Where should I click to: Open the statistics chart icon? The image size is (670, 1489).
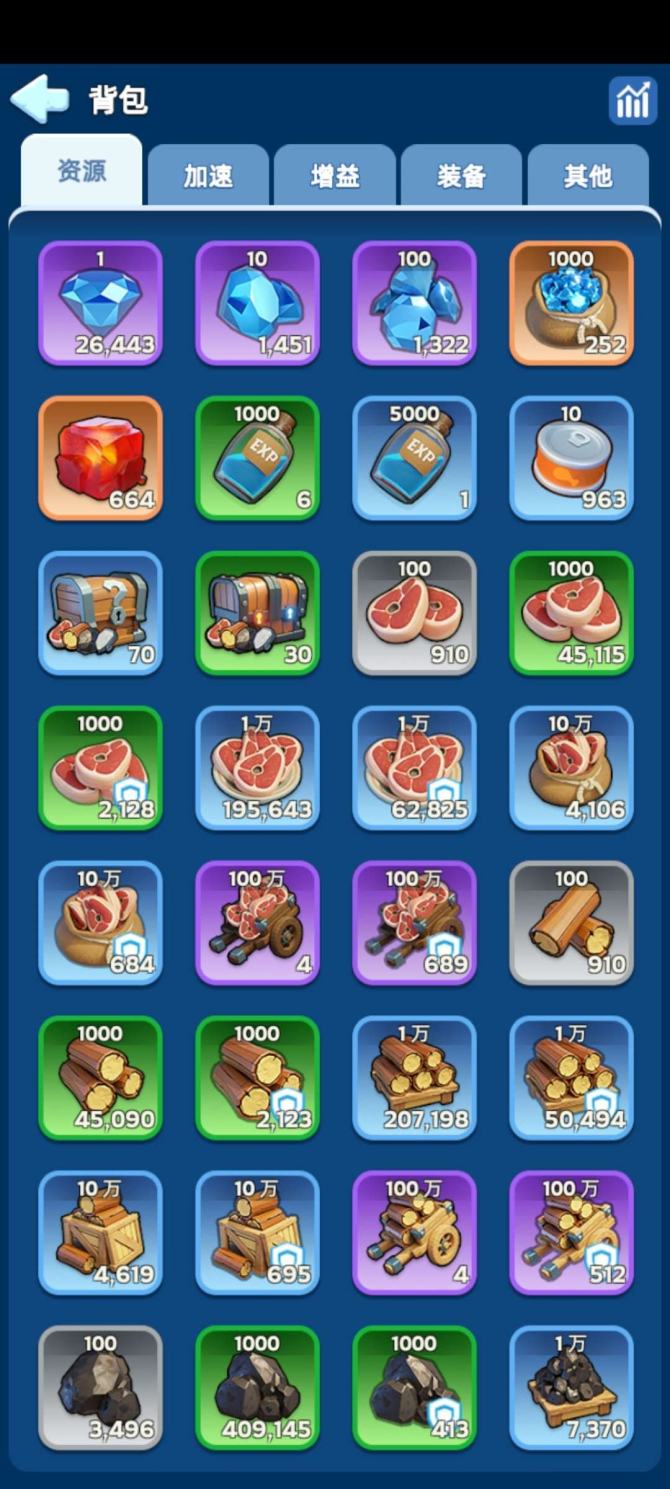[632, 100]
